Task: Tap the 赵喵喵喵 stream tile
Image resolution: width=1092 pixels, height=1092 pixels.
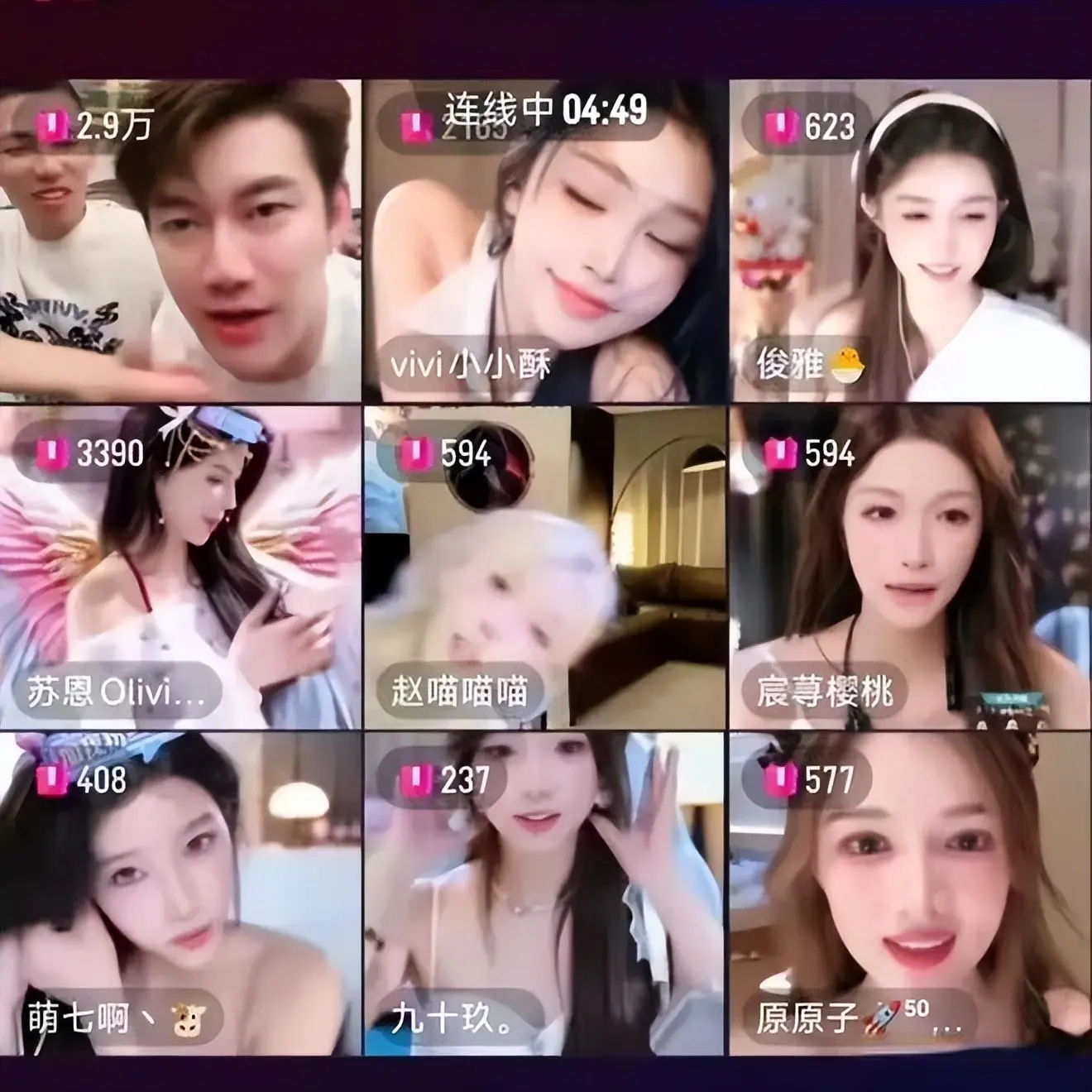Action: click(x=544, y=567)
